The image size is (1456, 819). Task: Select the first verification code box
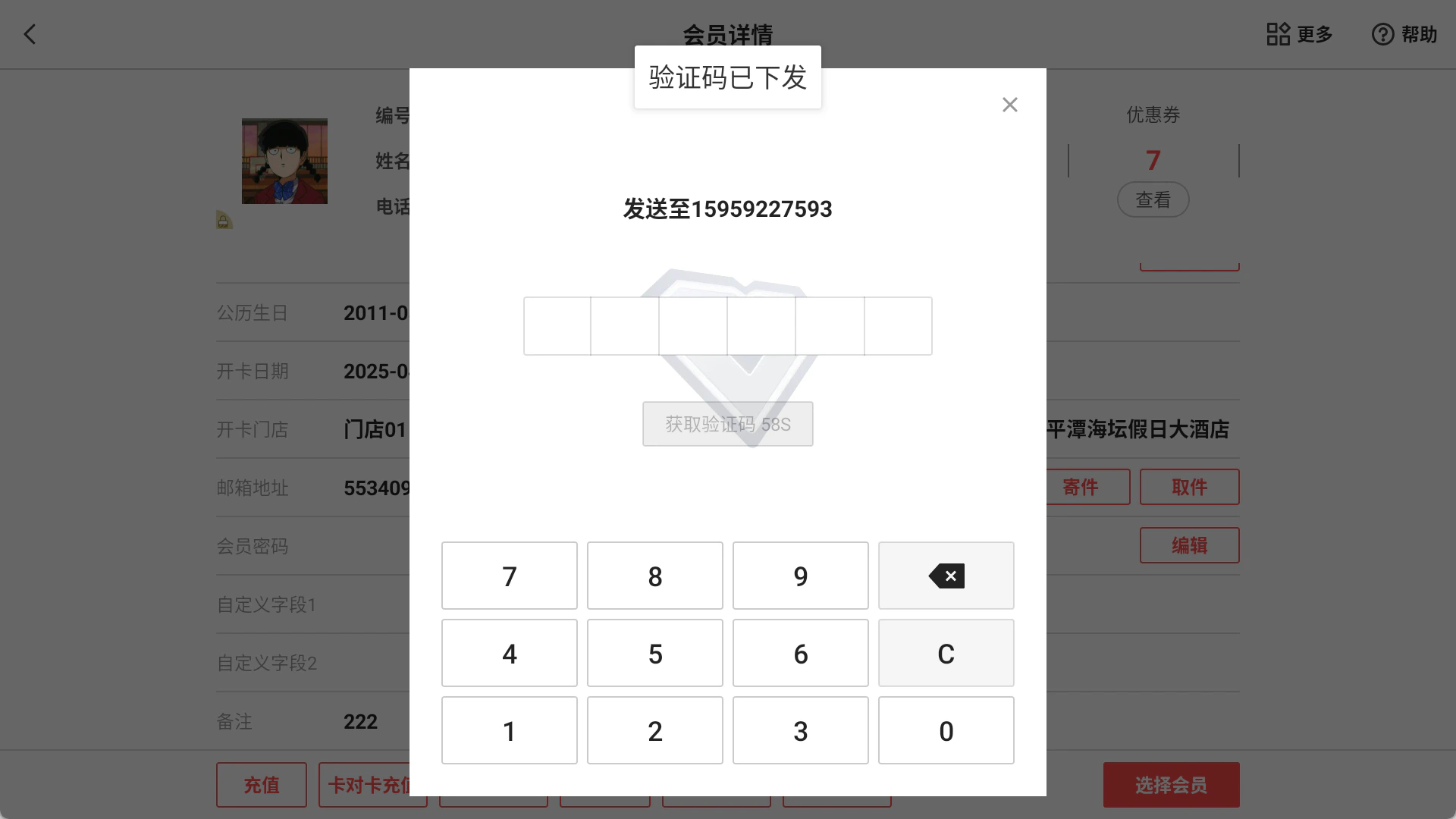coord(557,326)
